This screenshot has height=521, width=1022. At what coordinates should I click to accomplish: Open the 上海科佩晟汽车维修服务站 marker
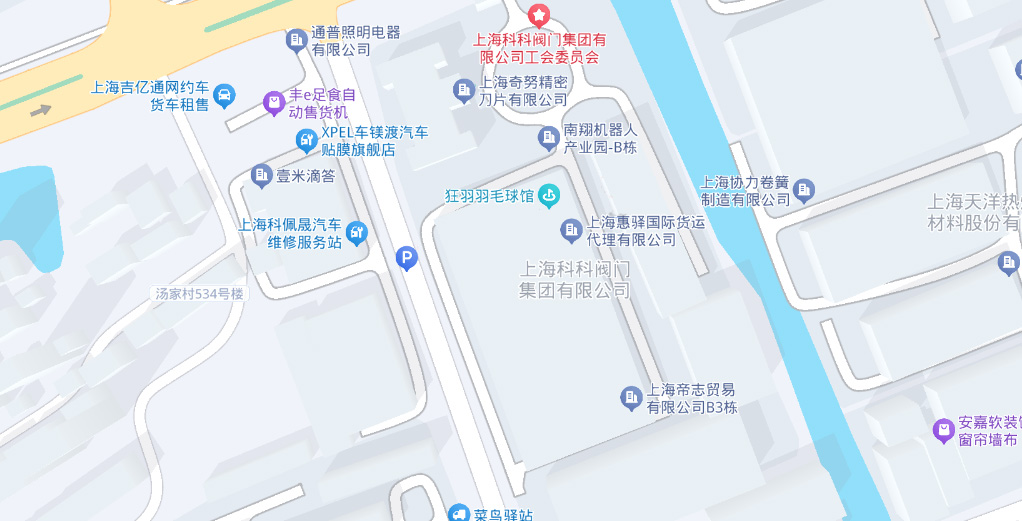click(356, 234)
